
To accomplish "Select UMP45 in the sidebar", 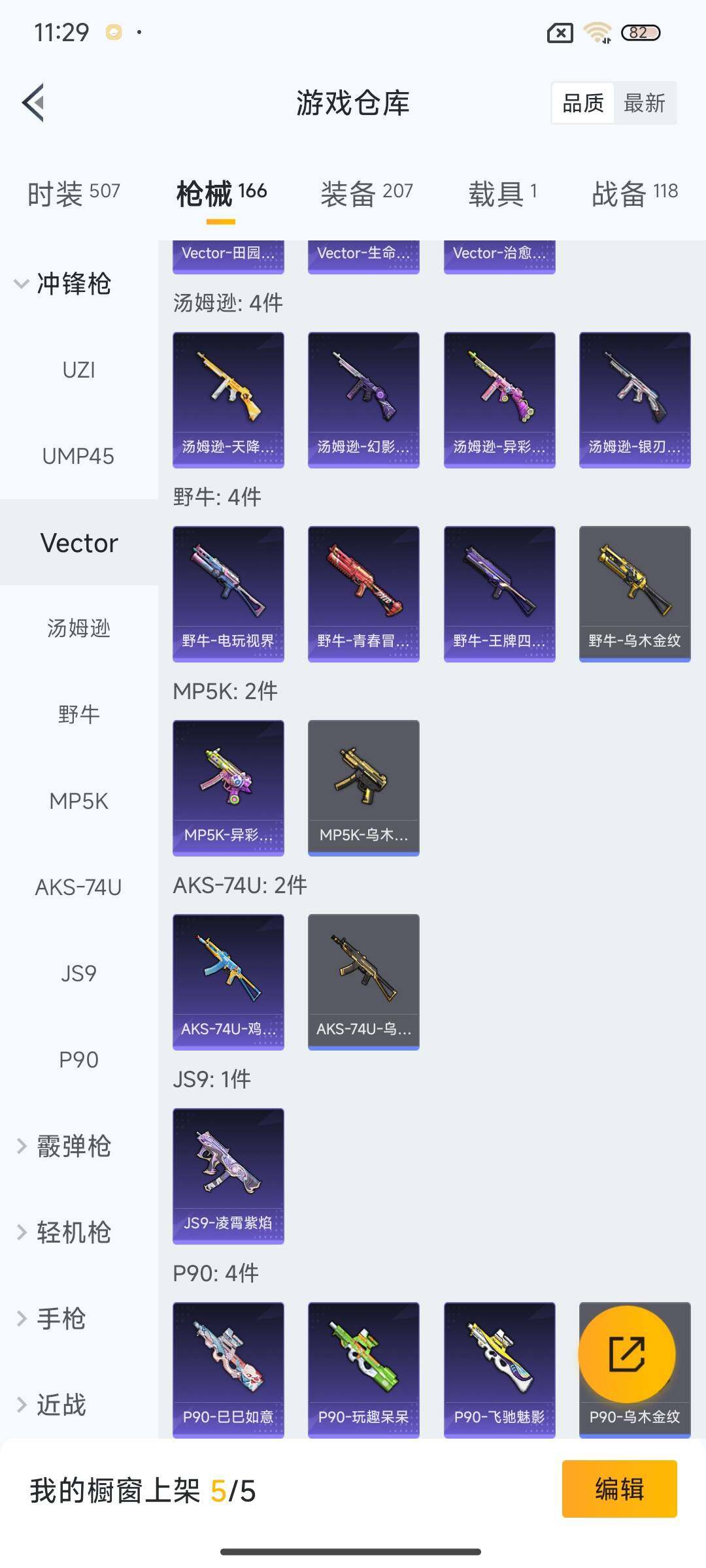I will tap(78, 456).
